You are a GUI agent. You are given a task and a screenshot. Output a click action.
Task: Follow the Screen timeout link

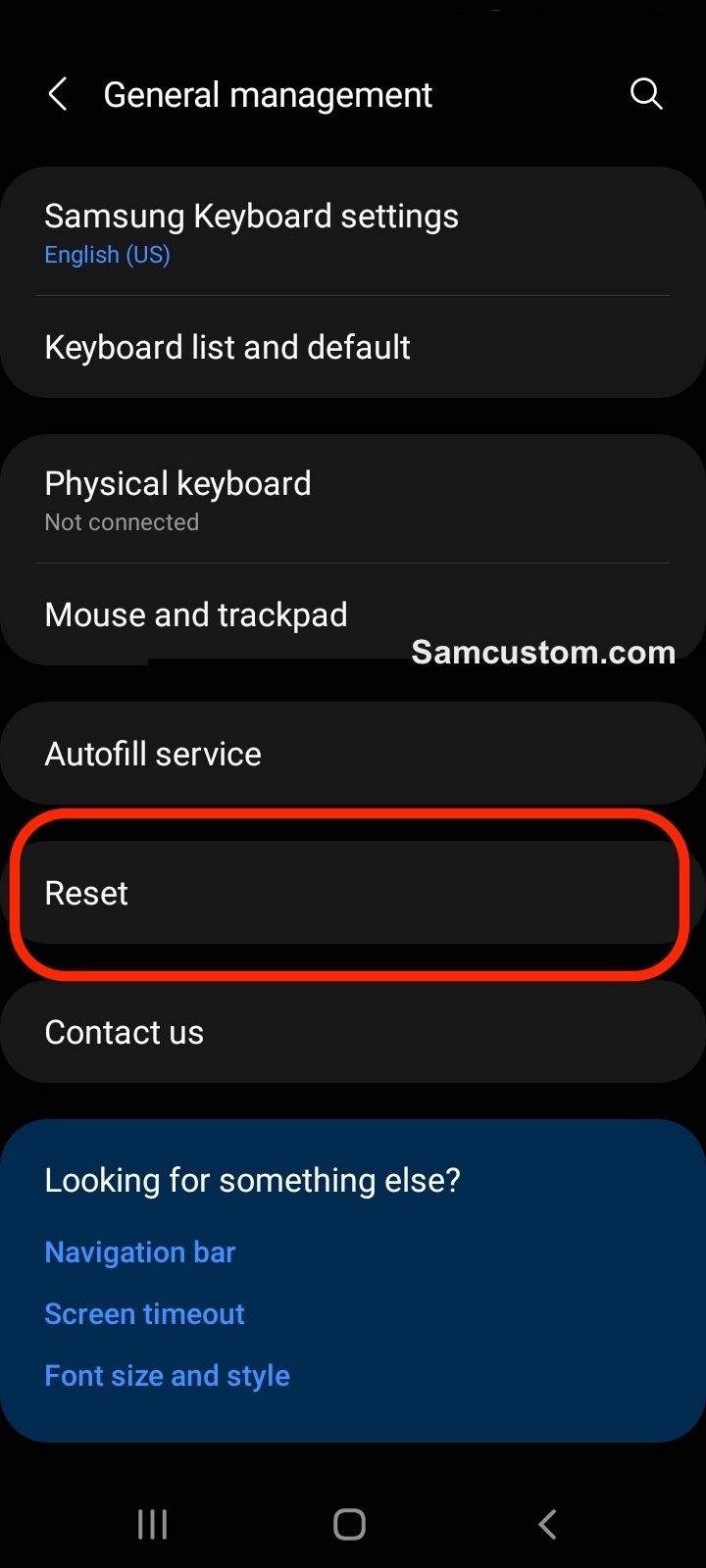point(144,1314)
